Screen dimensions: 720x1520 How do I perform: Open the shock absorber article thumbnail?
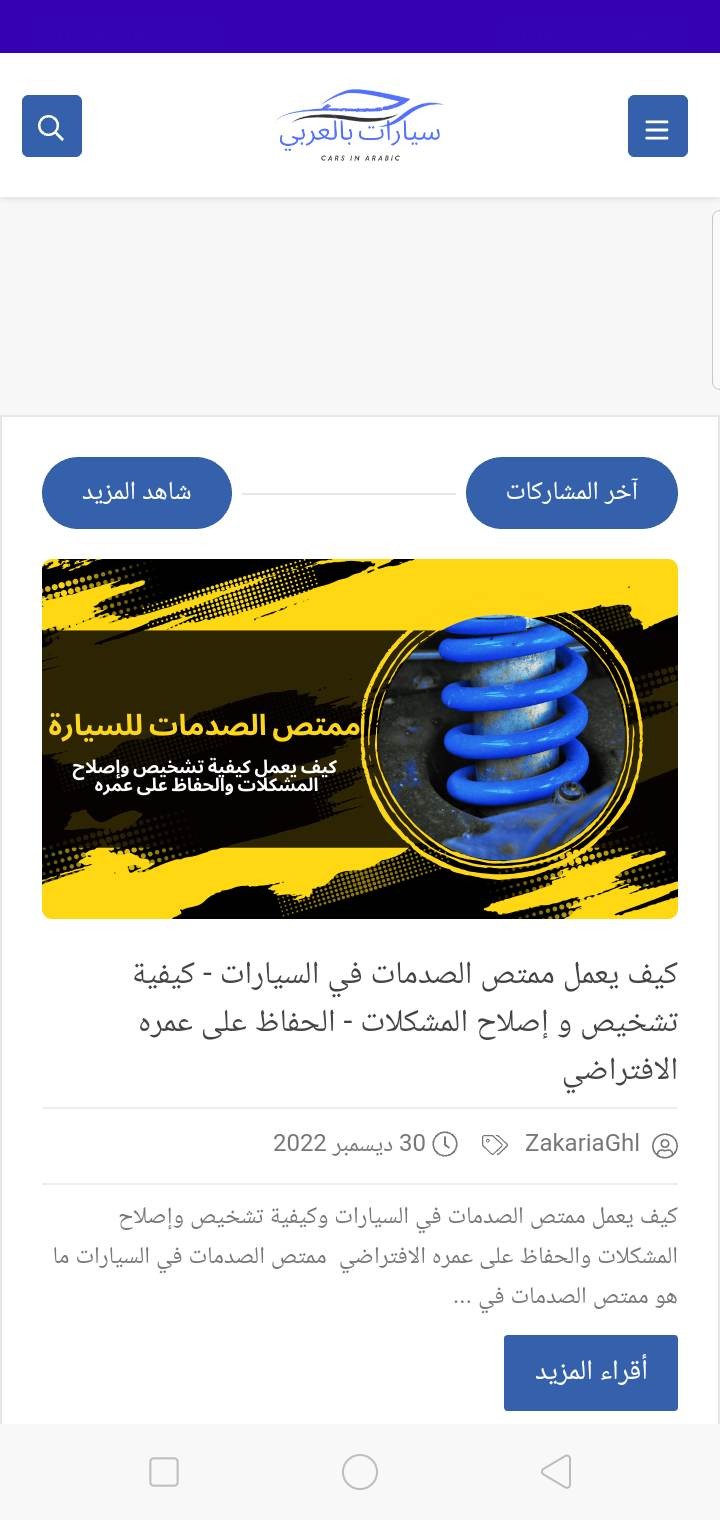(x=360, y=739)
